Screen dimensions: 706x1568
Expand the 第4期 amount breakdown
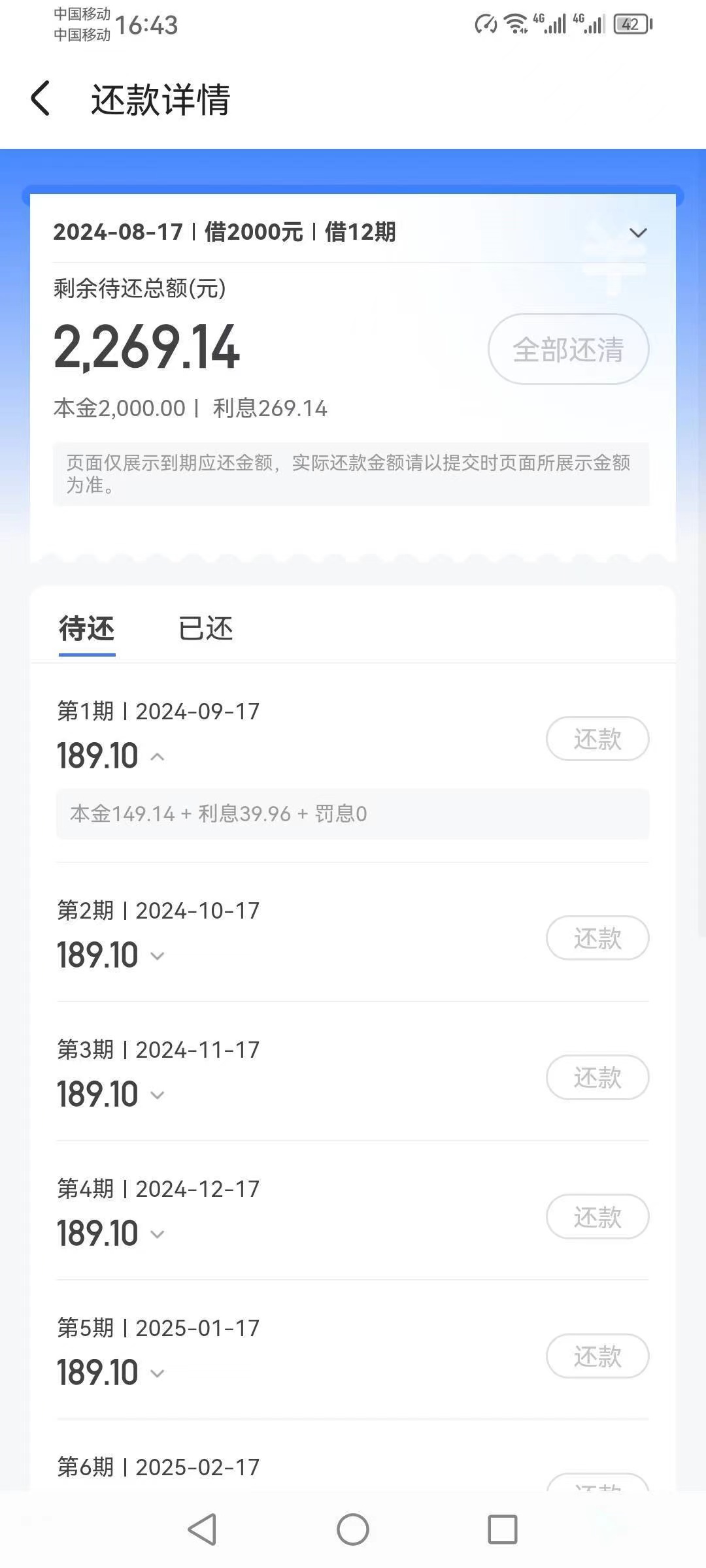click(x=157, y=1234)
